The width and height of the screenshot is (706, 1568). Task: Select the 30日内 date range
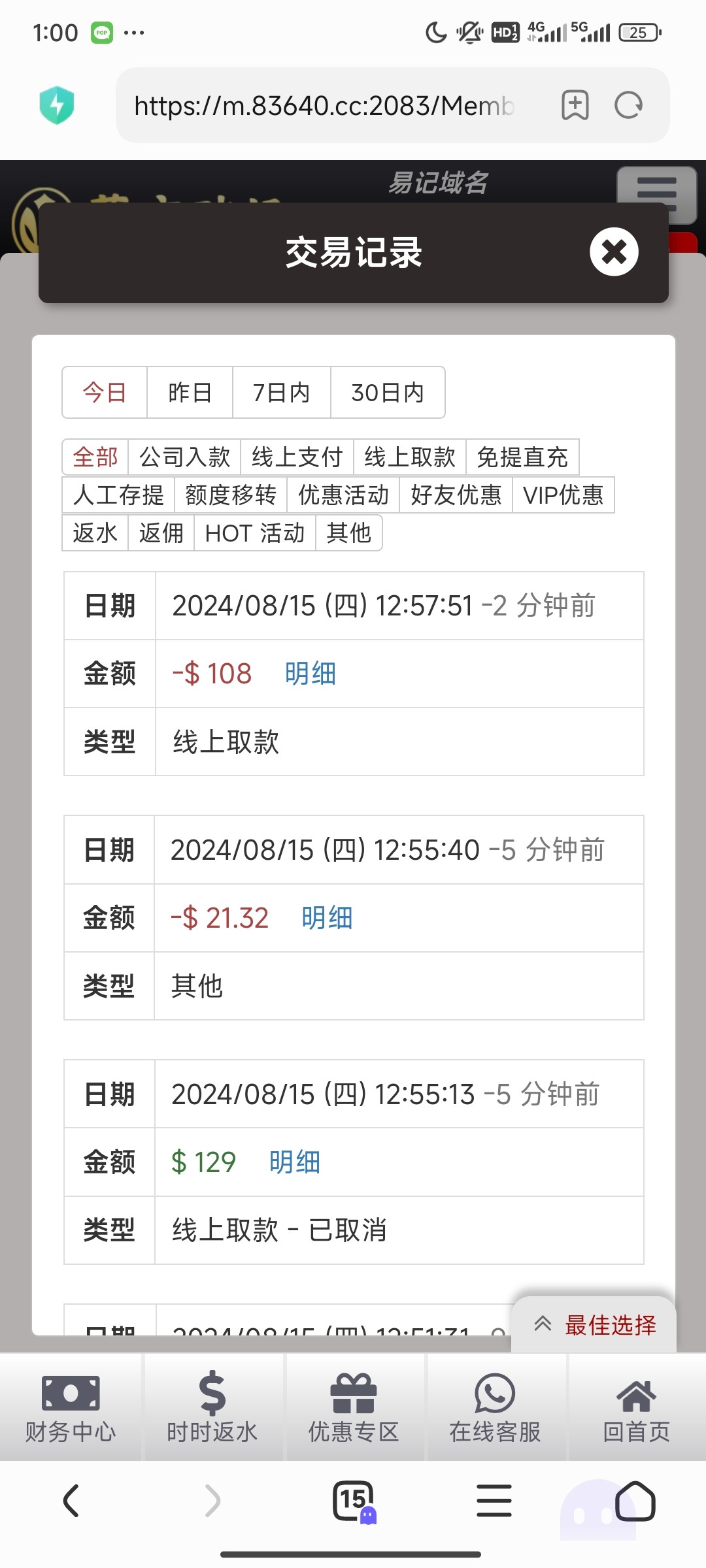pos(388,393)
